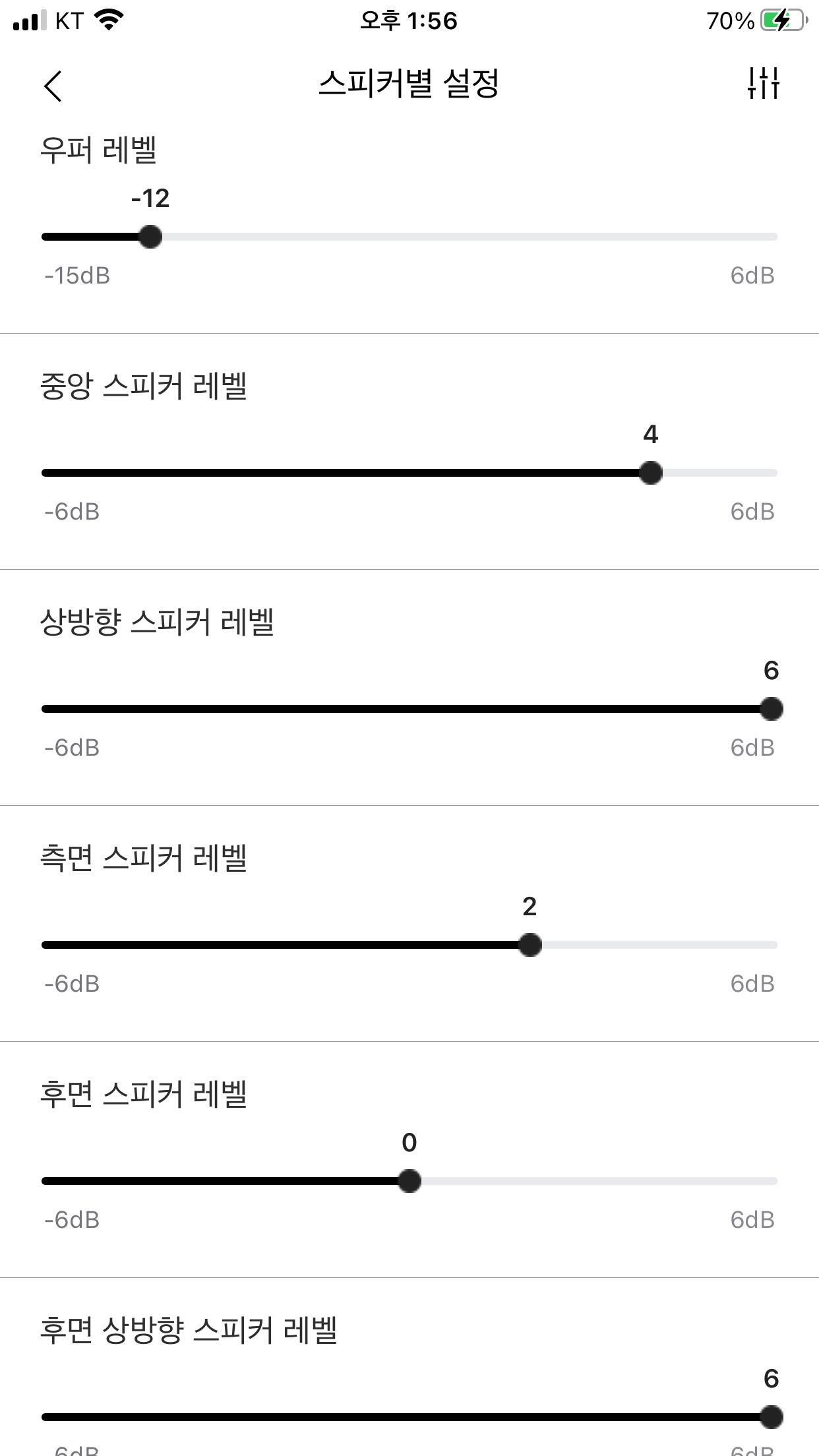Tap the 상방향 스피커 레벨 slider handle
Screen dimensions: 819x1456
(771, 709)
